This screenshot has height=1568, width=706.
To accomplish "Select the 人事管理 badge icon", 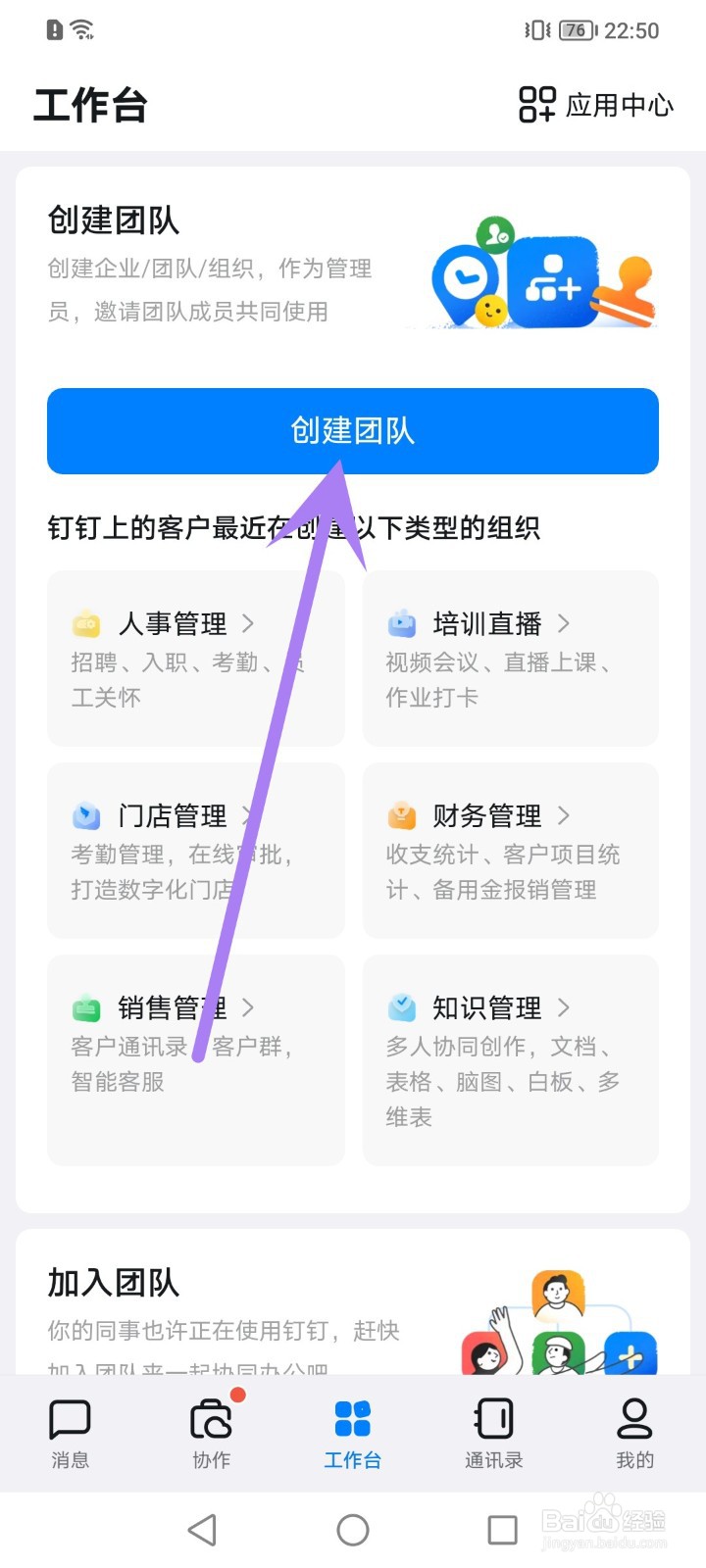I will (x=85, y=623).
